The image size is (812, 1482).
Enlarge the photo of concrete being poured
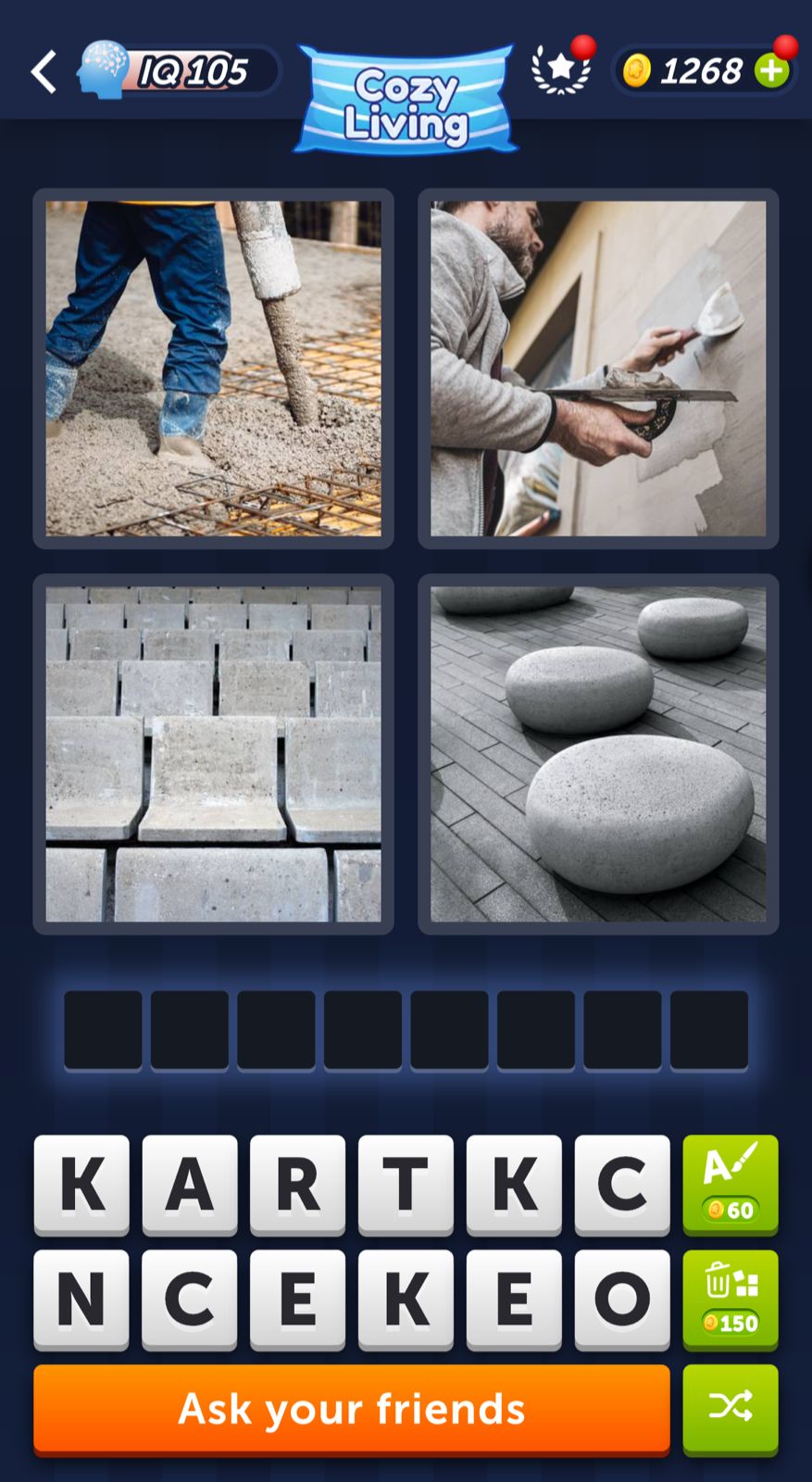pyautogui.click(x=213, y=369)
